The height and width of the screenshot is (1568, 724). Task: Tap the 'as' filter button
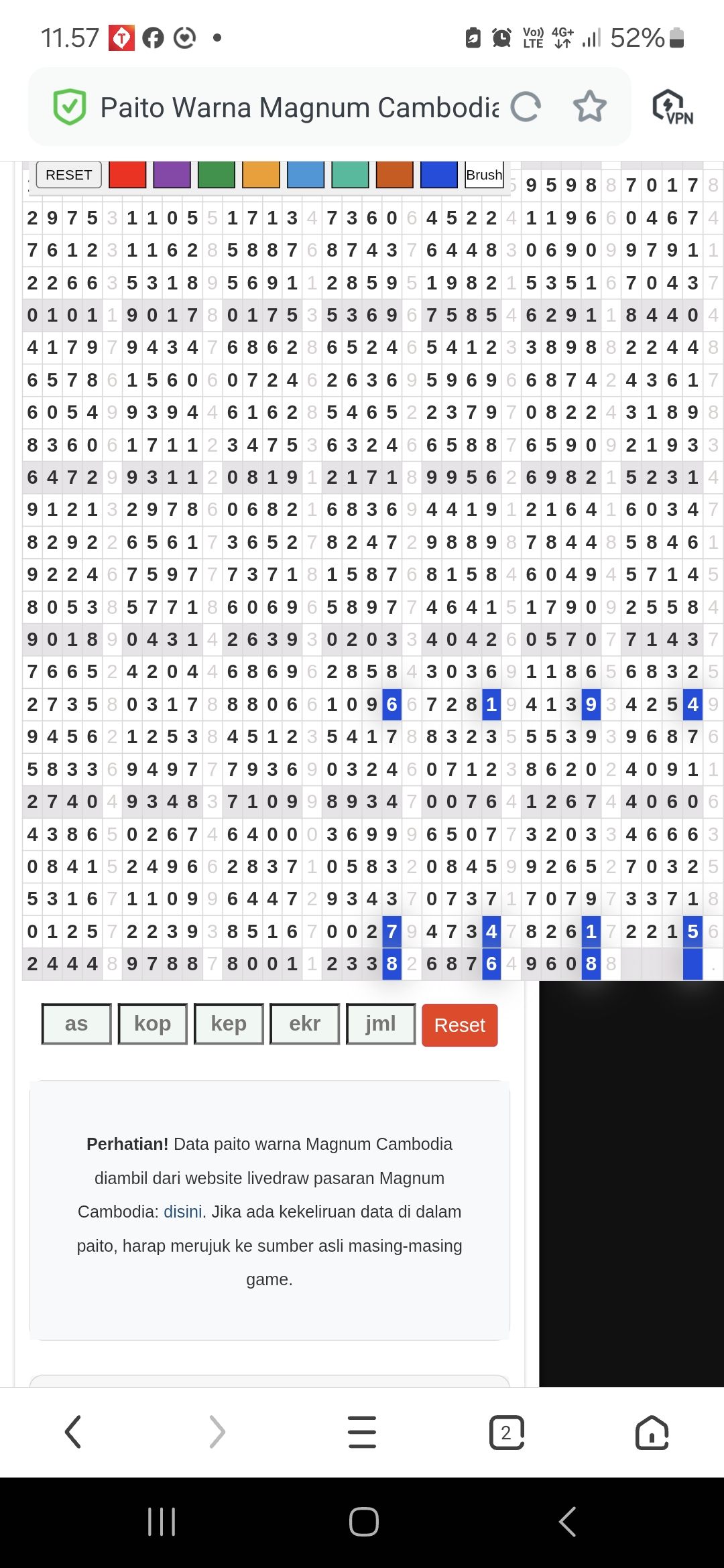pyautogui.click(x=76, y=1024)
